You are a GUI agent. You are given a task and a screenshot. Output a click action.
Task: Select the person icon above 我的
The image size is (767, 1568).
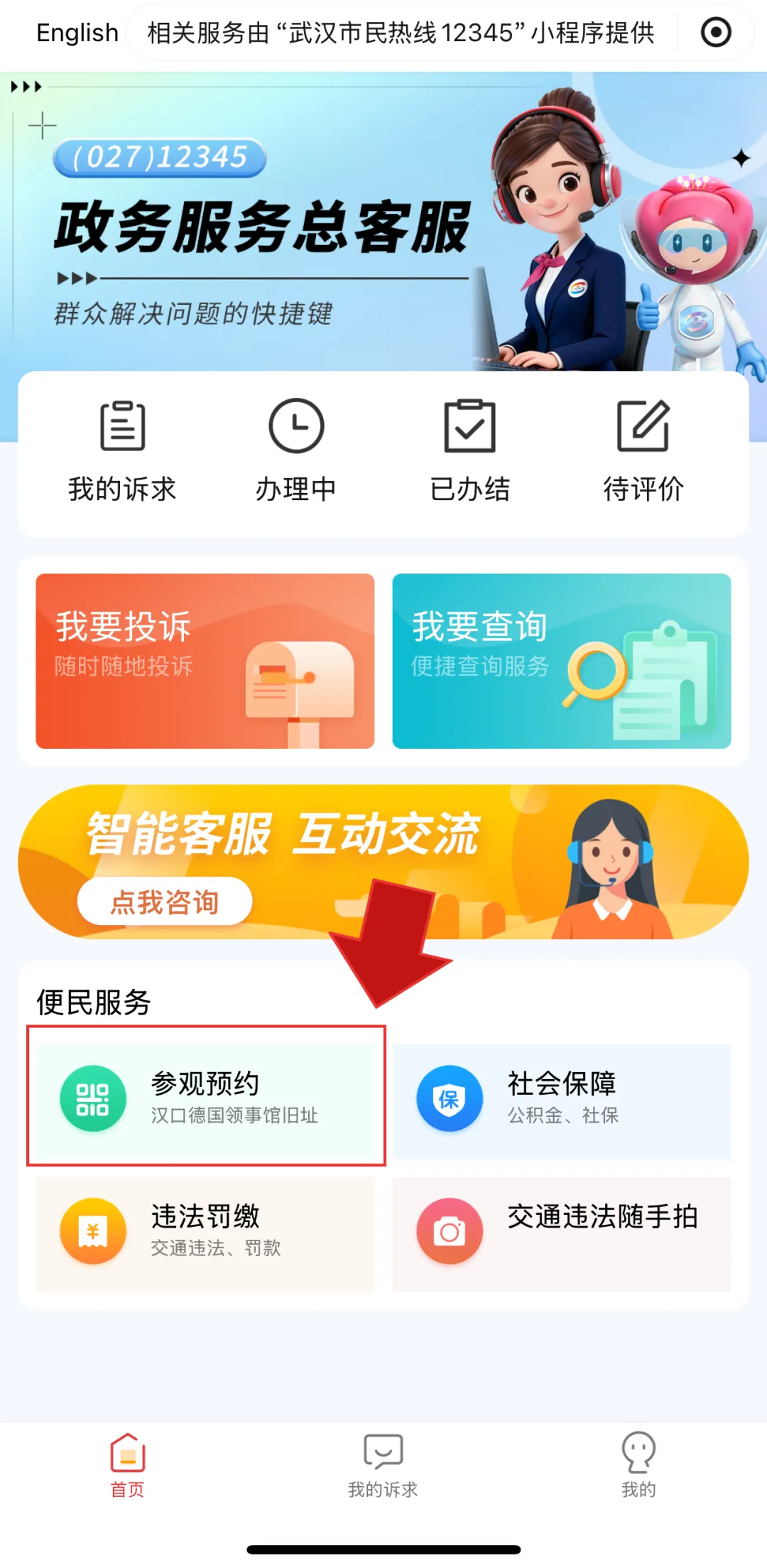(x=638, y=1451)
